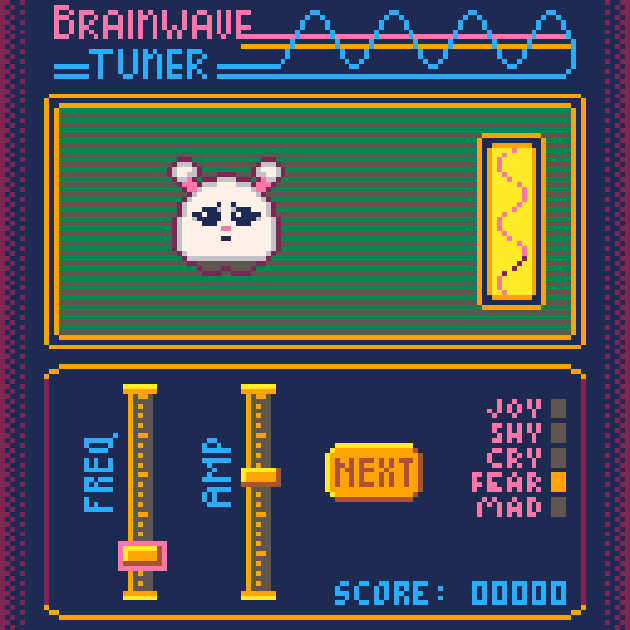The width and height of the screenshot is (630, 630).
Task: Tap the FREQ slider handle
Action: [142, 554]
